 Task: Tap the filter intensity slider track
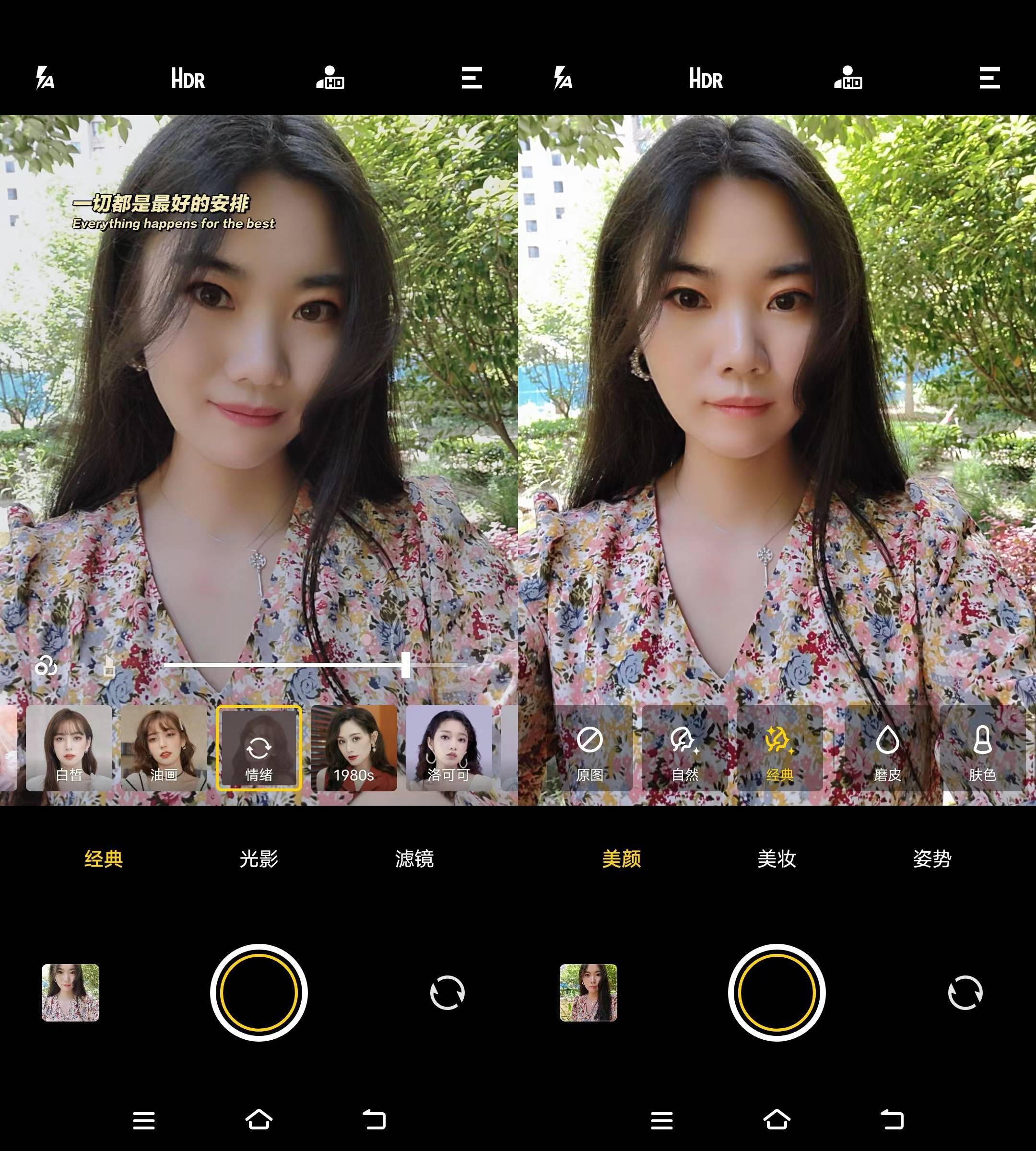tap(284, 664)
